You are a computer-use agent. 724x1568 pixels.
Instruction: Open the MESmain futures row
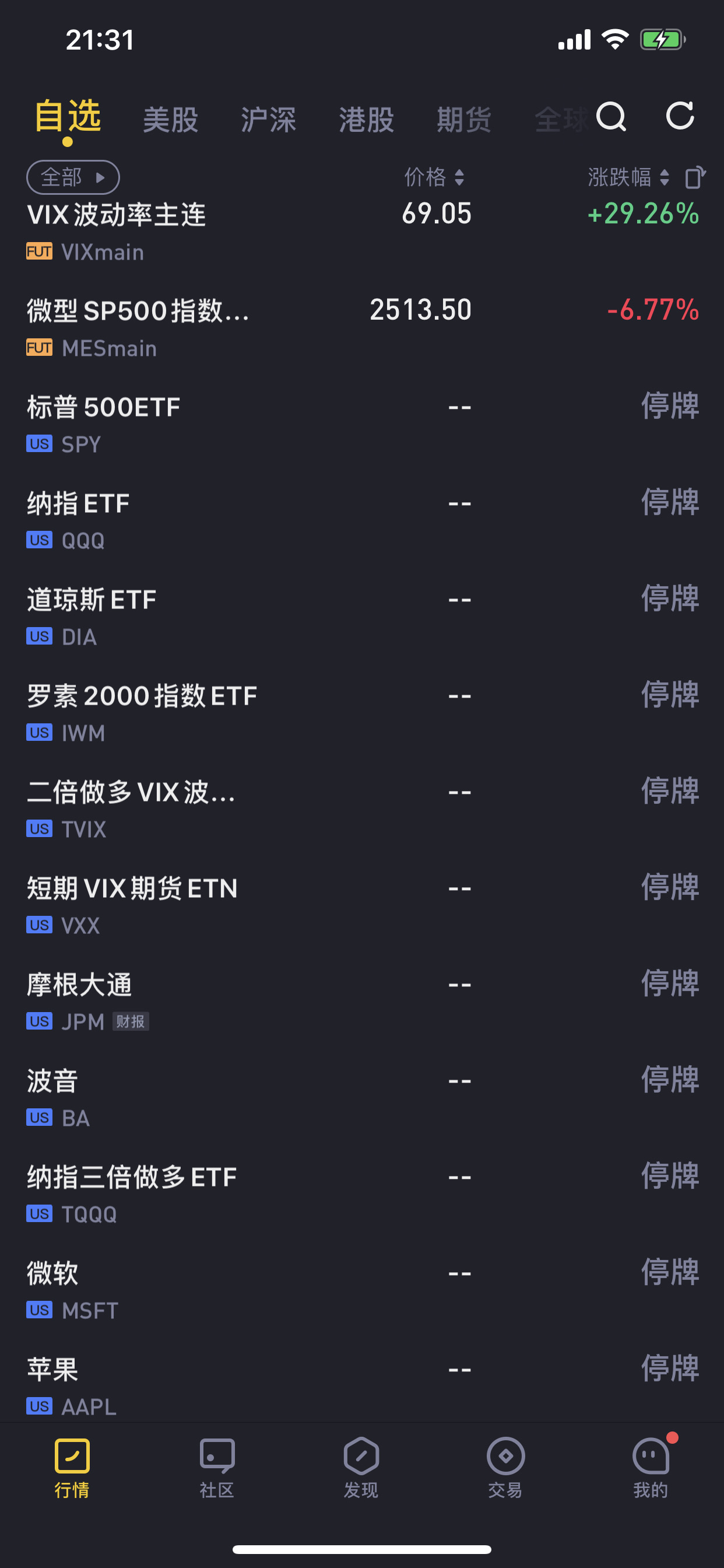[x=362, y=327]
